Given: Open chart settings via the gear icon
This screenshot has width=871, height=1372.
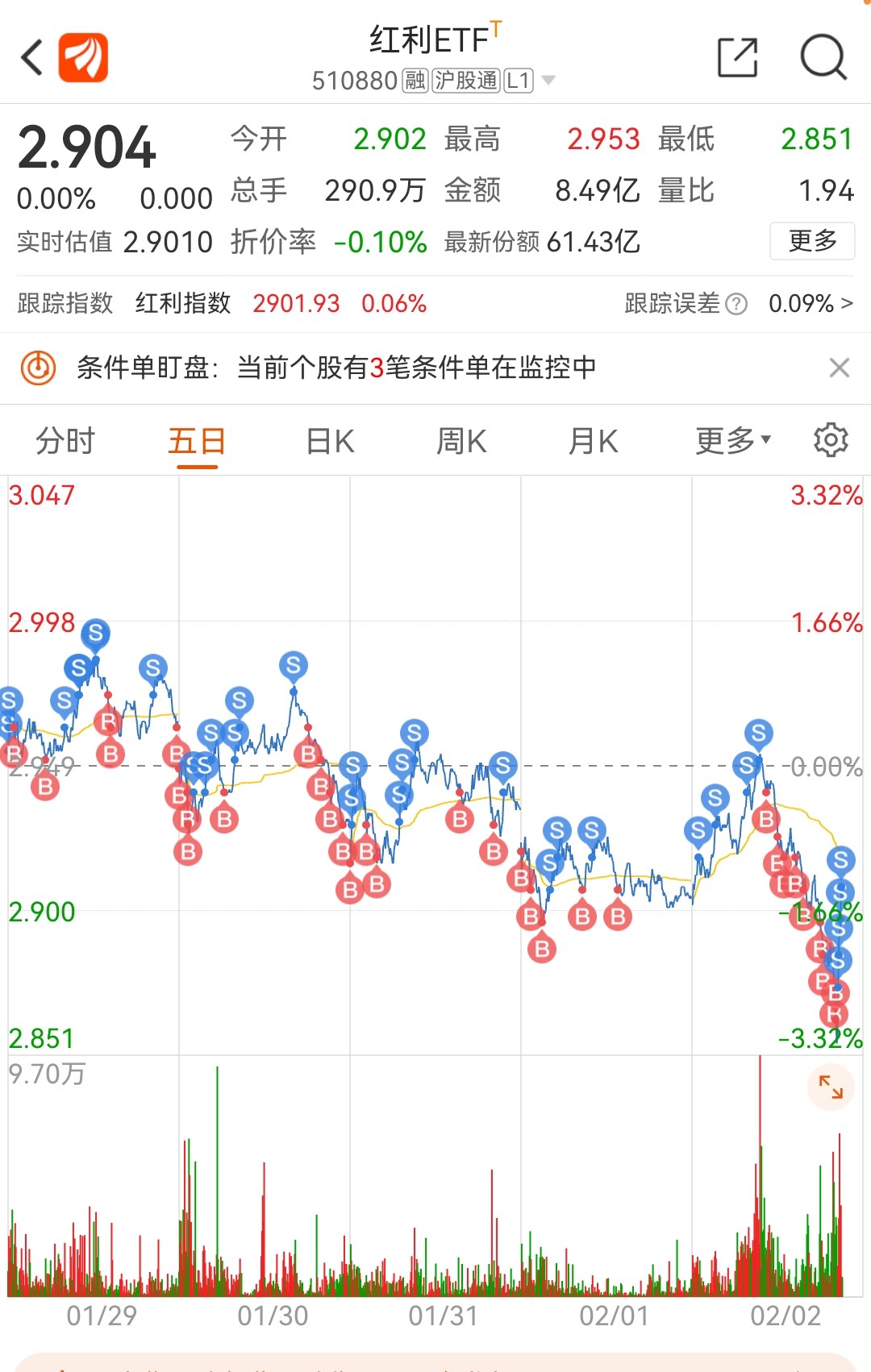Looking at the screenshot, I should tap(830, 440).
